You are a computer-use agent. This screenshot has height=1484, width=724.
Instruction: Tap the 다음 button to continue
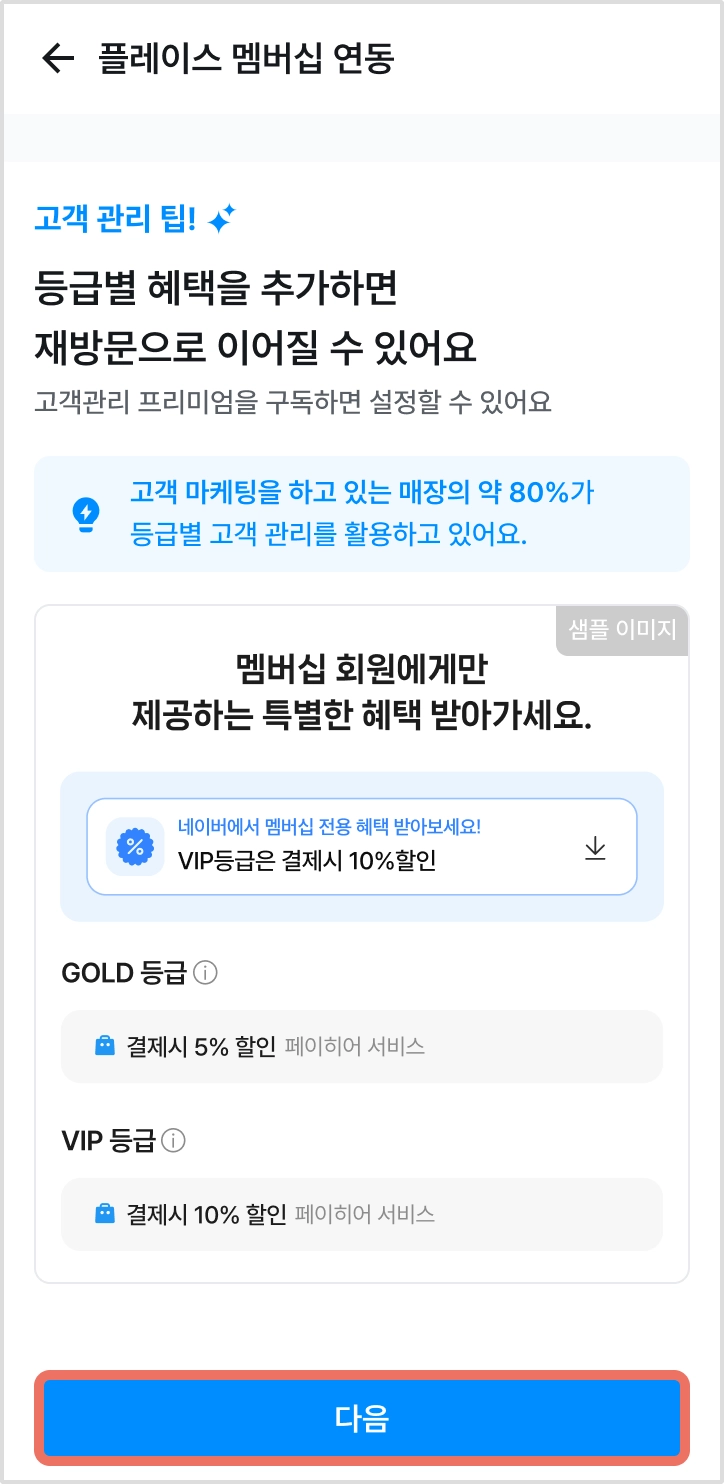click(362, 1417)
